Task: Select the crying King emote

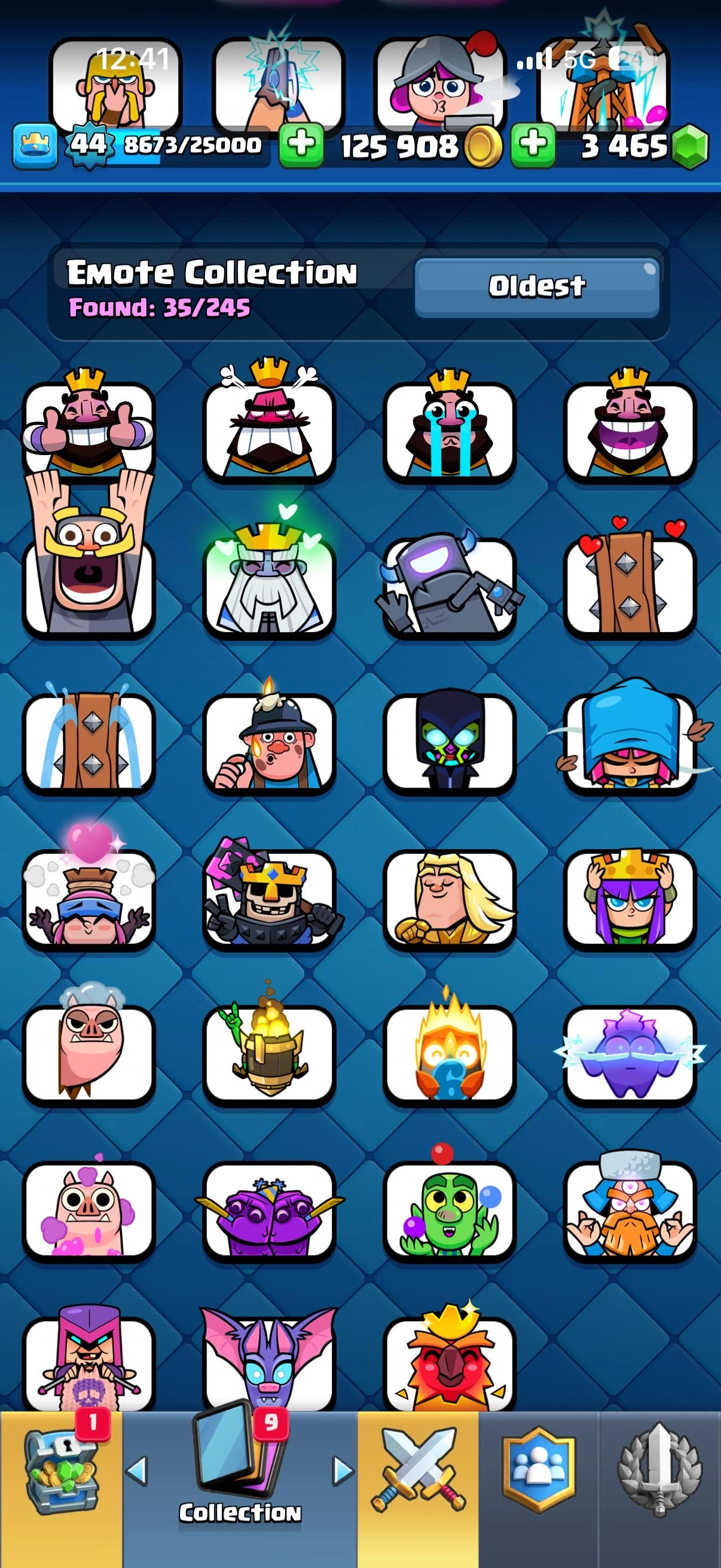Action: tap(449, 430)
